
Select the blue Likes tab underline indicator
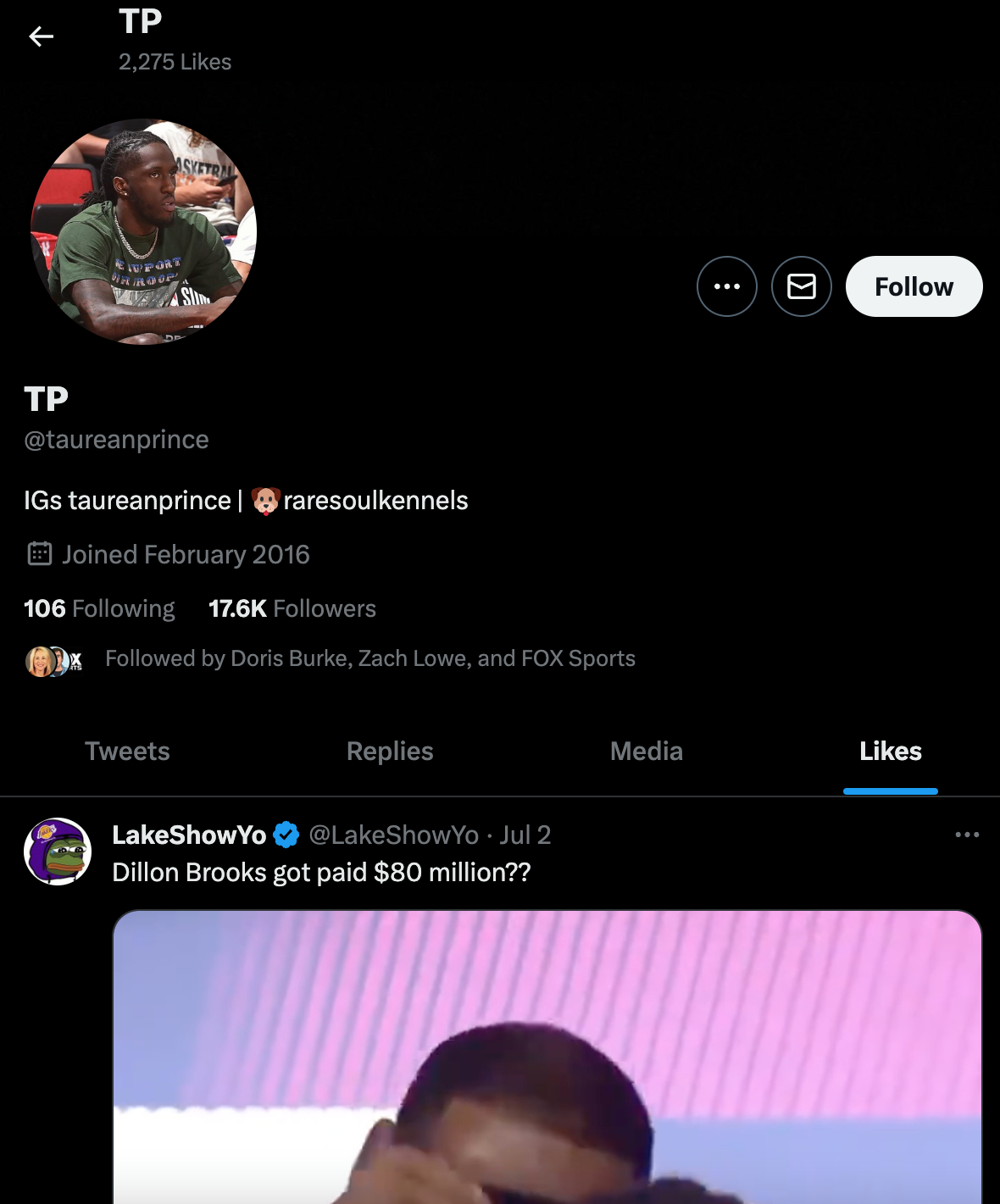[890, 791]
